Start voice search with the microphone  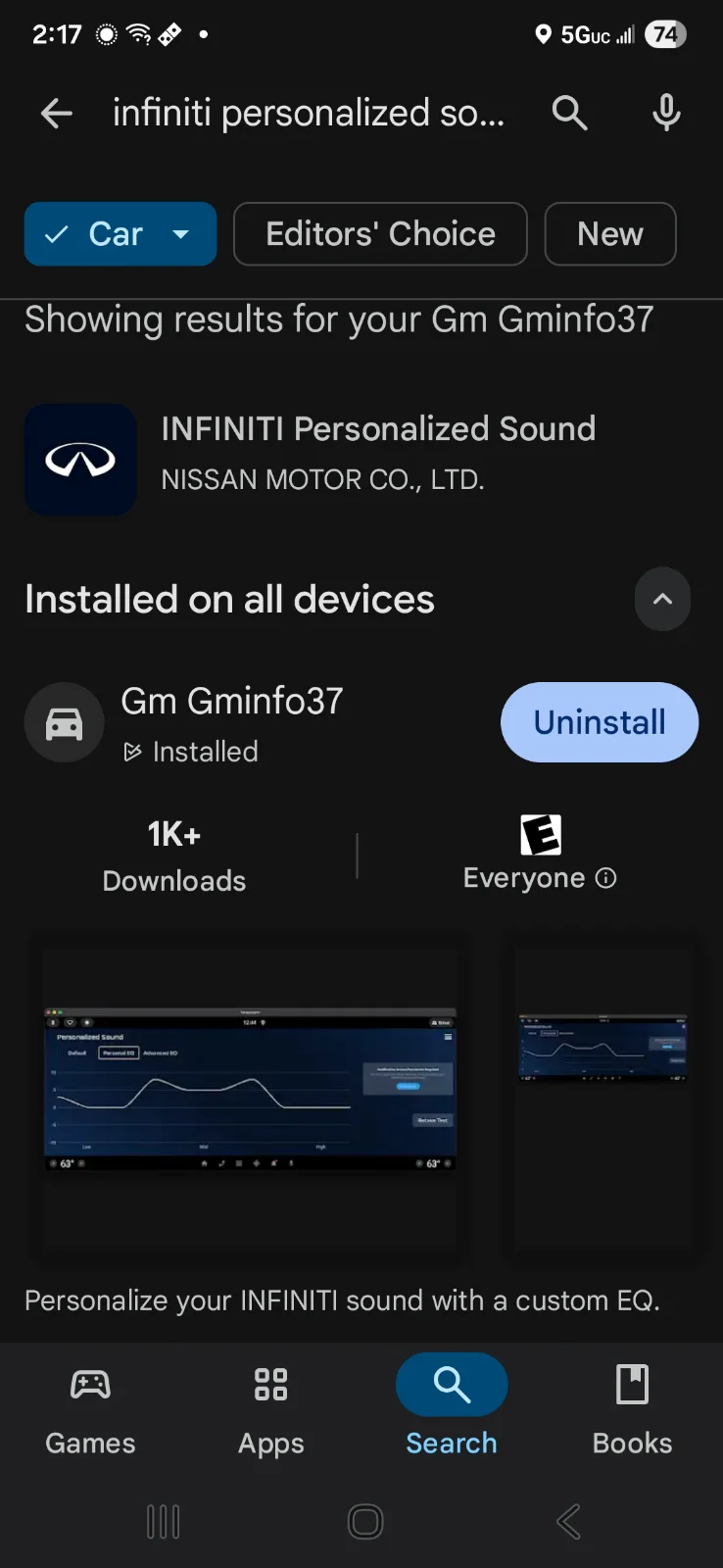tap(666, 114)
